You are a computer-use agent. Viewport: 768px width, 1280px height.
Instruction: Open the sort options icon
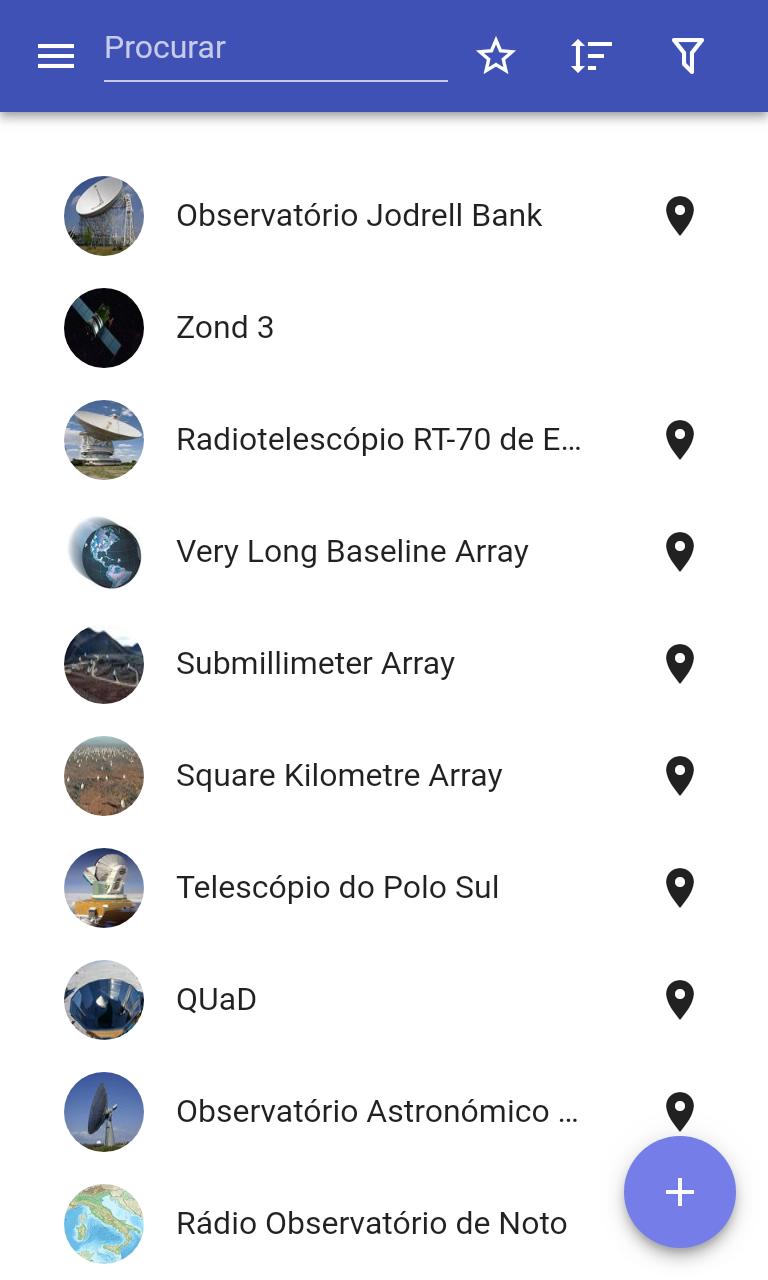tap(591, 56)
